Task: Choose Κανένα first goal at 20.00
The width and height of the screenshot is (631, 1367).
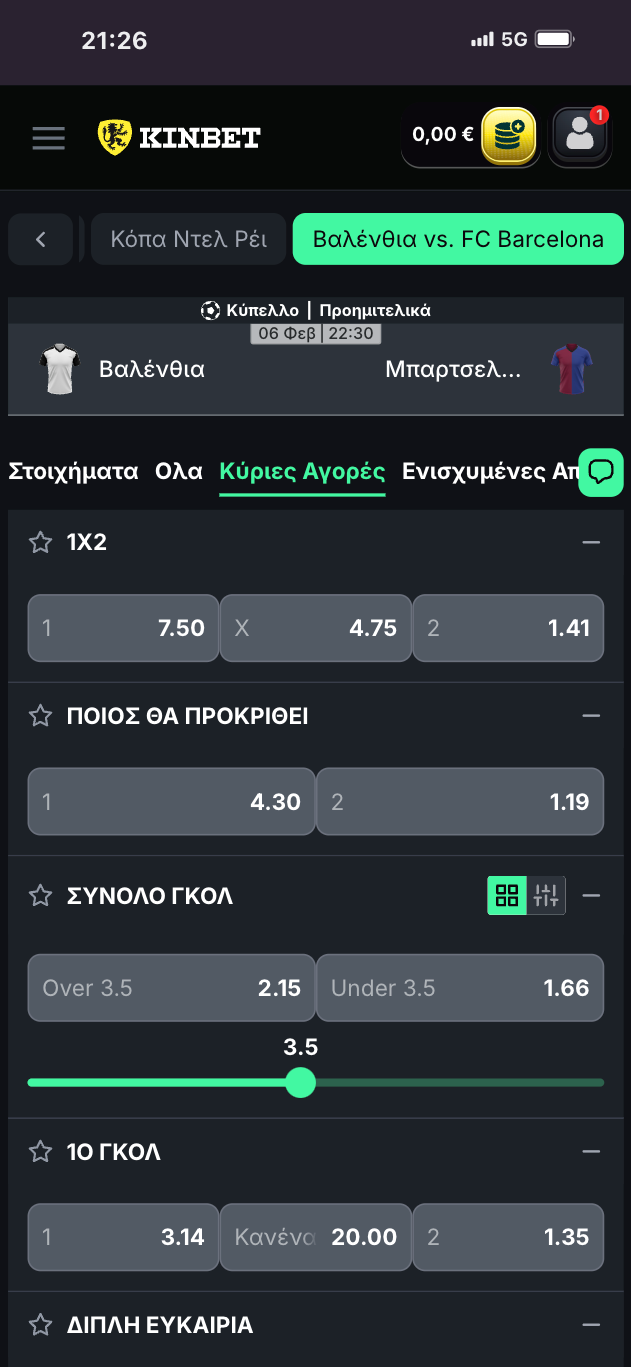Action: click(315, 1237)
